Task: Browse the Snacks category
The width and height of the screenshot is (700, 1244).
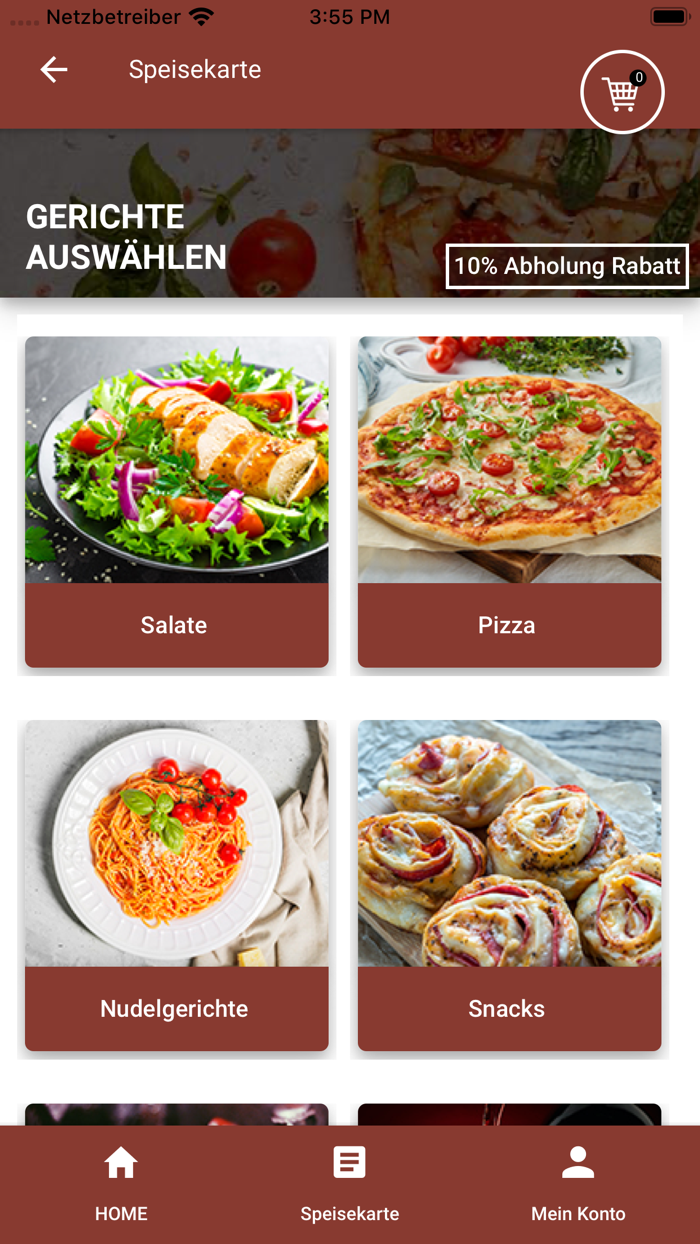Action: click(509, 886)
